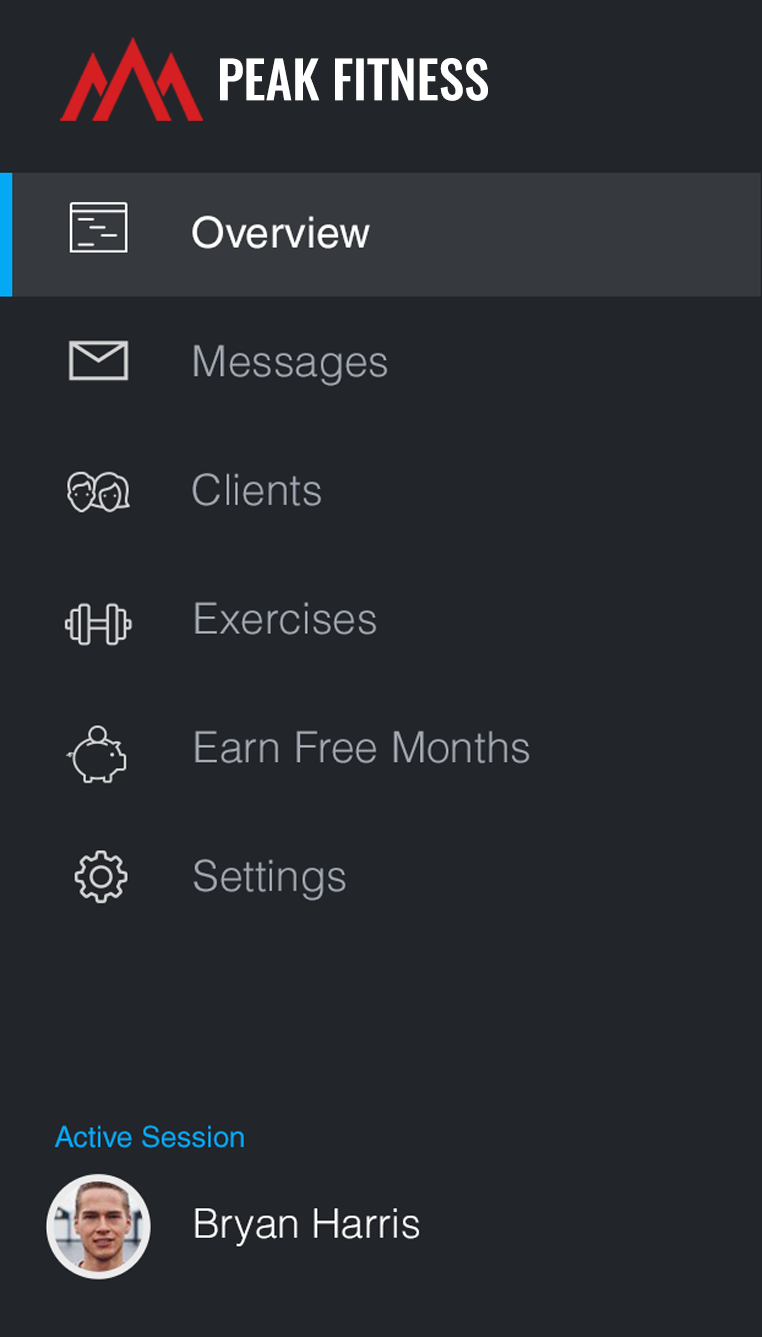This screenshot has width=762, height=1337.
Task: Select the Messages envelope to check mail
Action: point(98,360)
